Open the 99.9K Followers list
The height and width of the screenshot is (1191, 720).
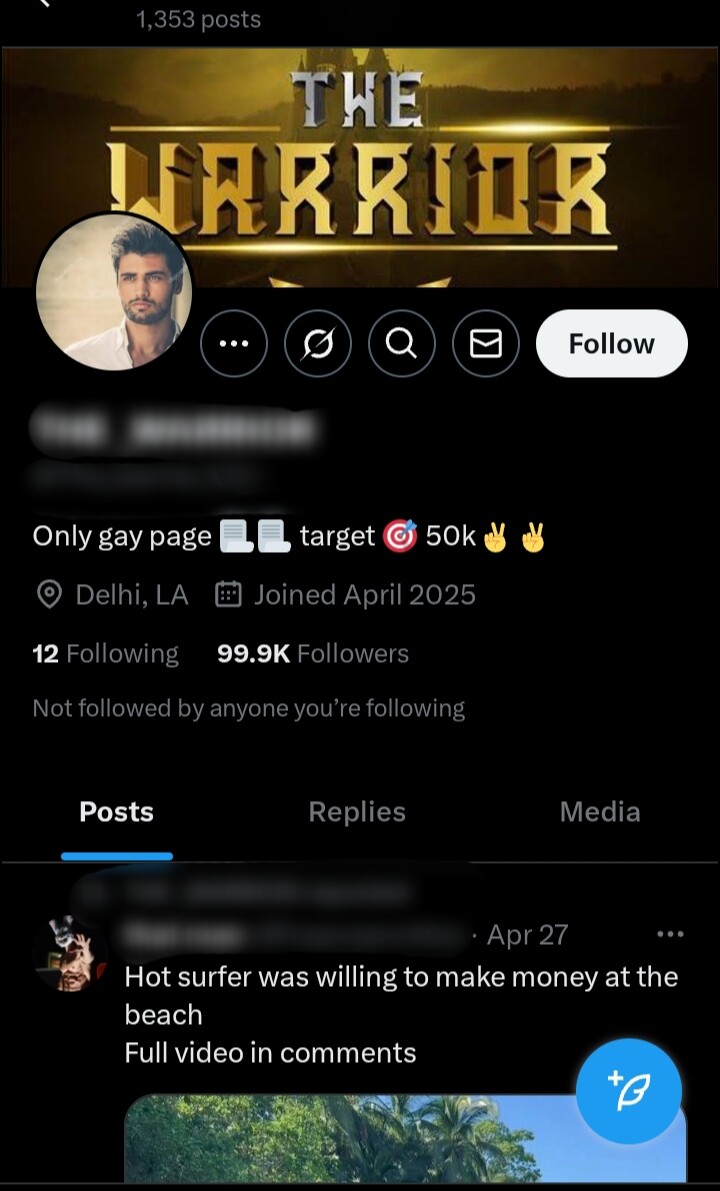click(x=312, y=654)
